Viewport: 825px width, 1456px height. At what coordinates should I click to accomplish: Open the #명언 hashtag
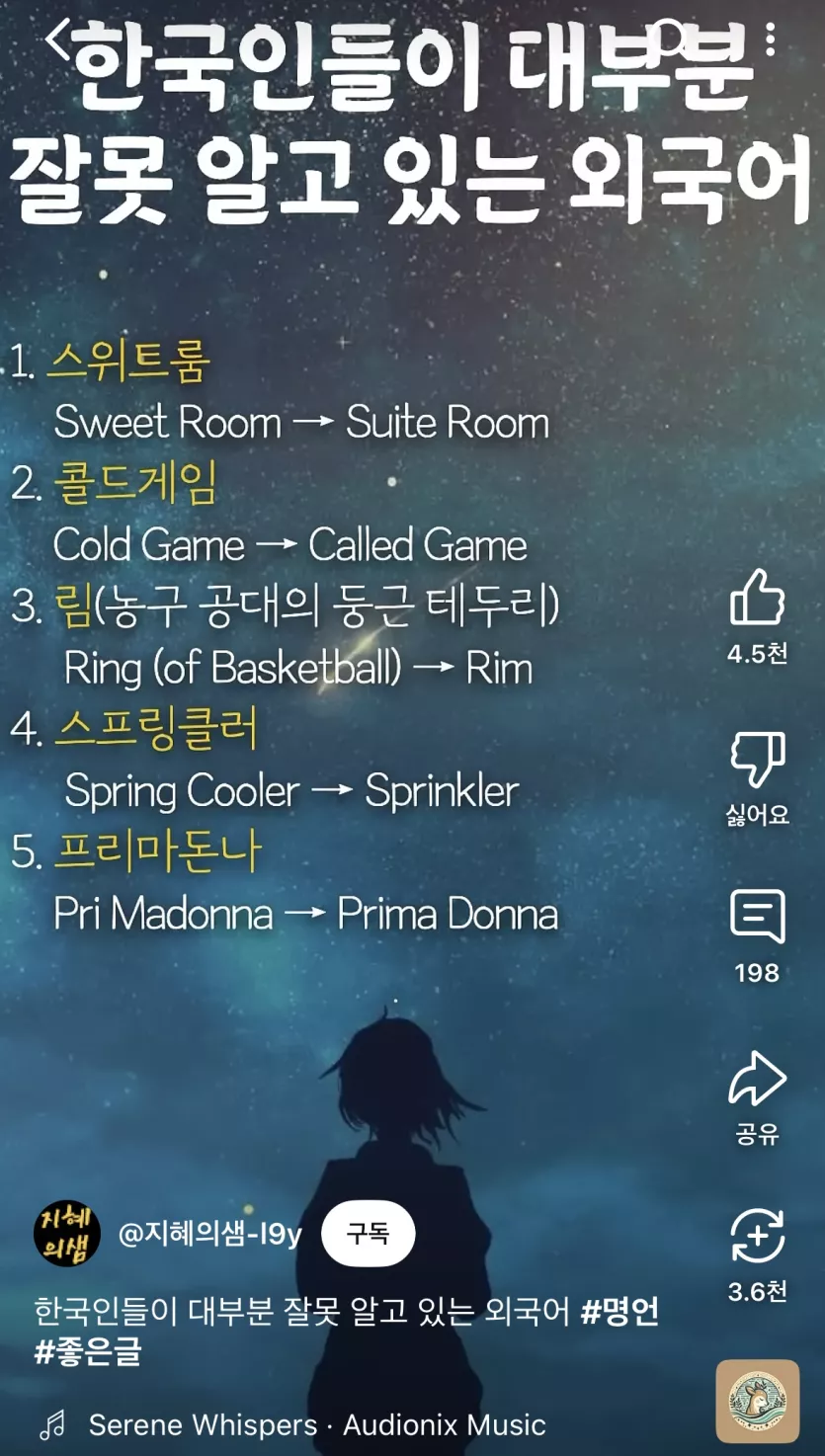(619, 1312)
